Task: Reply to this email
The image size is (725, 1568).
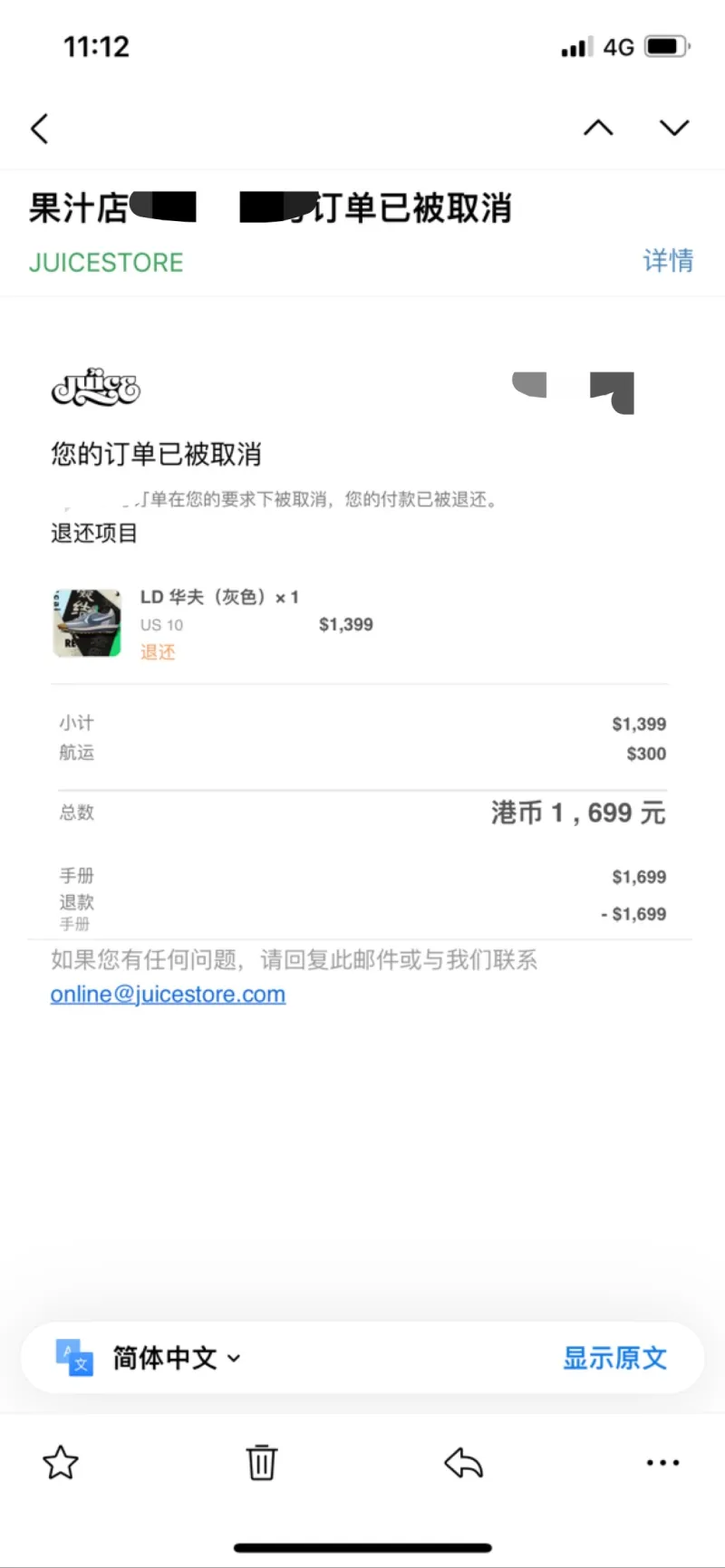Action: (x=463, y=1462)
